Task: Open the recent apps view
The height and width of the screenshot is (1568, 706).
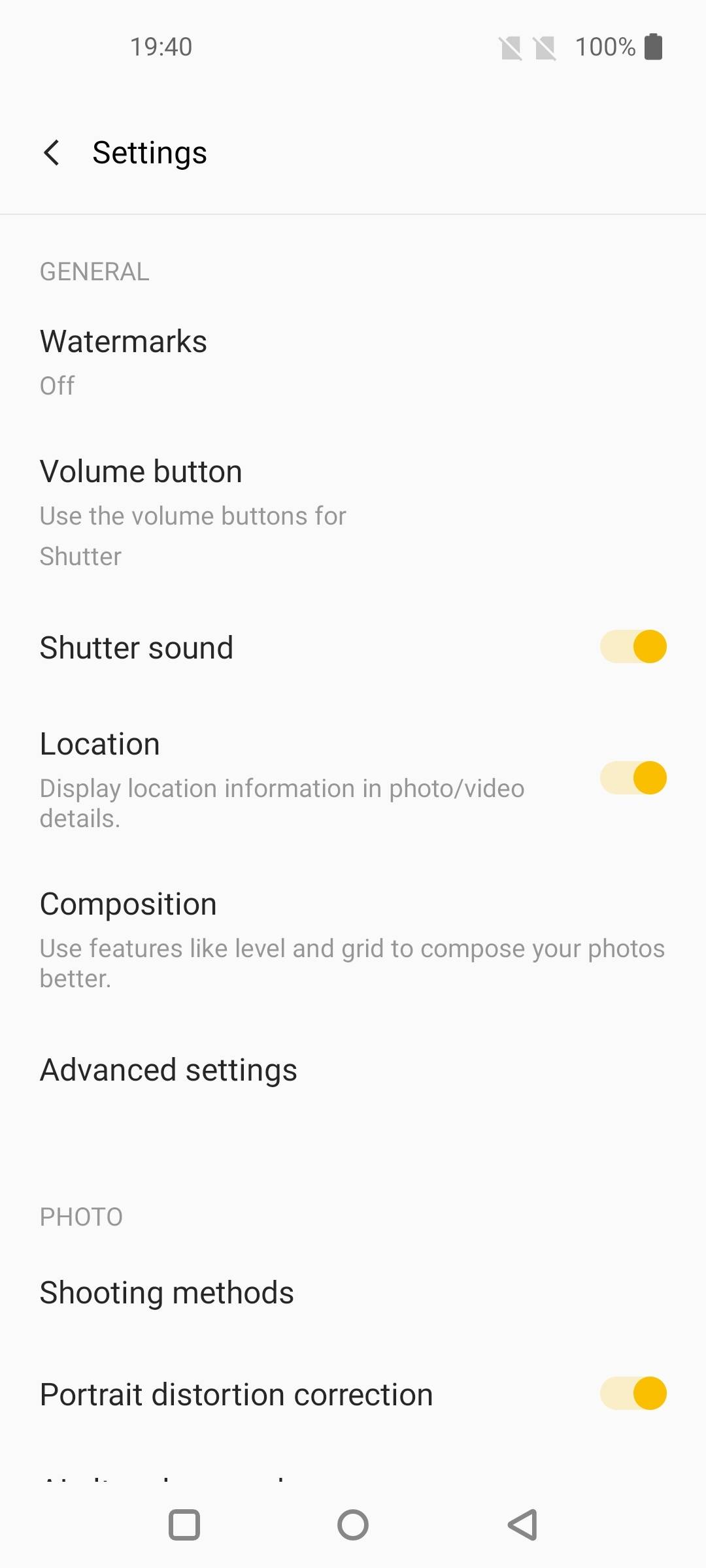Action: 184,1525
